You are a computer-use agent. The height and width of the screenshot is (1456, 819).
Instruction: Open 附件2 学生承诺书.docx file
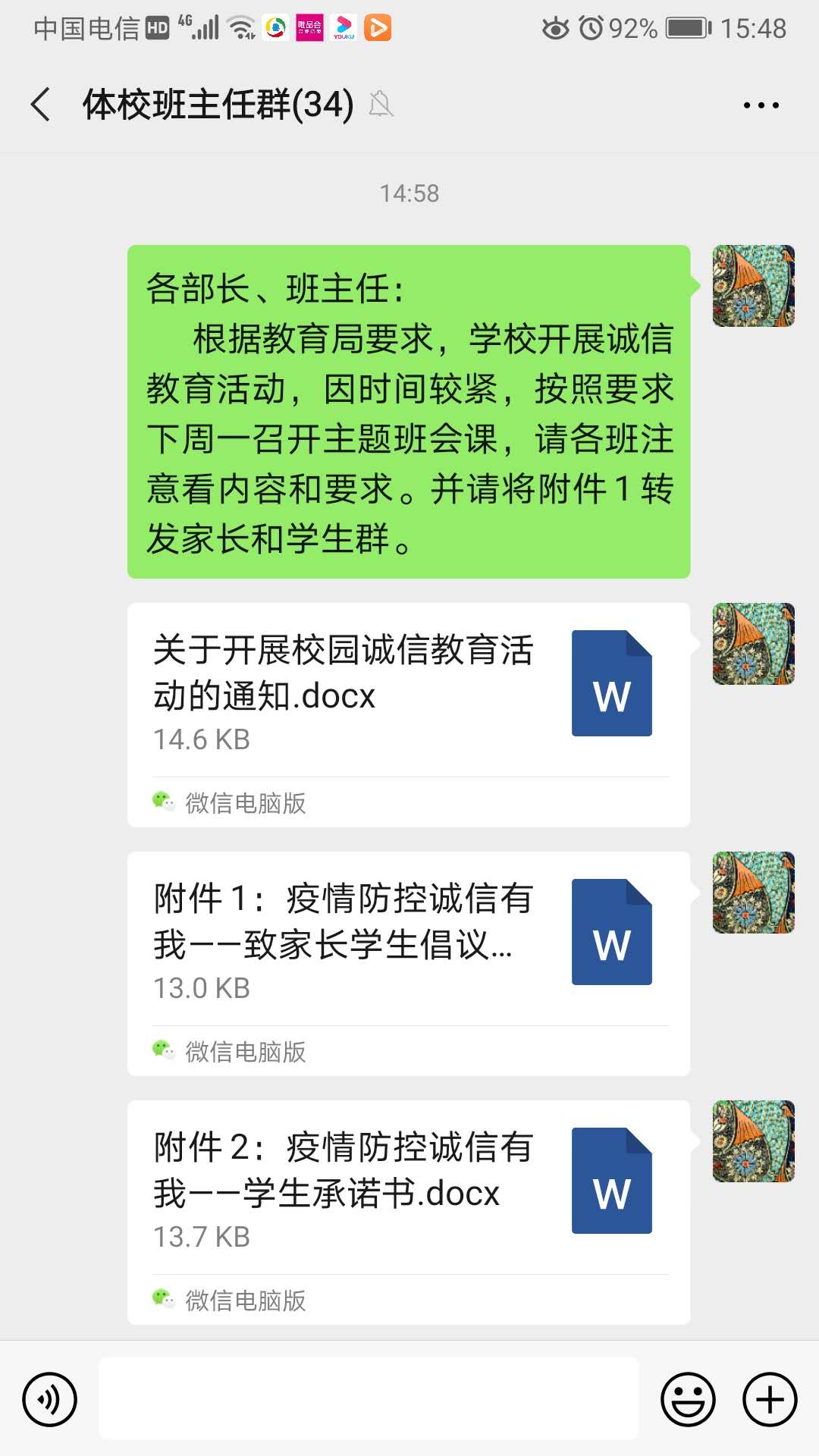pos(408,1188)
